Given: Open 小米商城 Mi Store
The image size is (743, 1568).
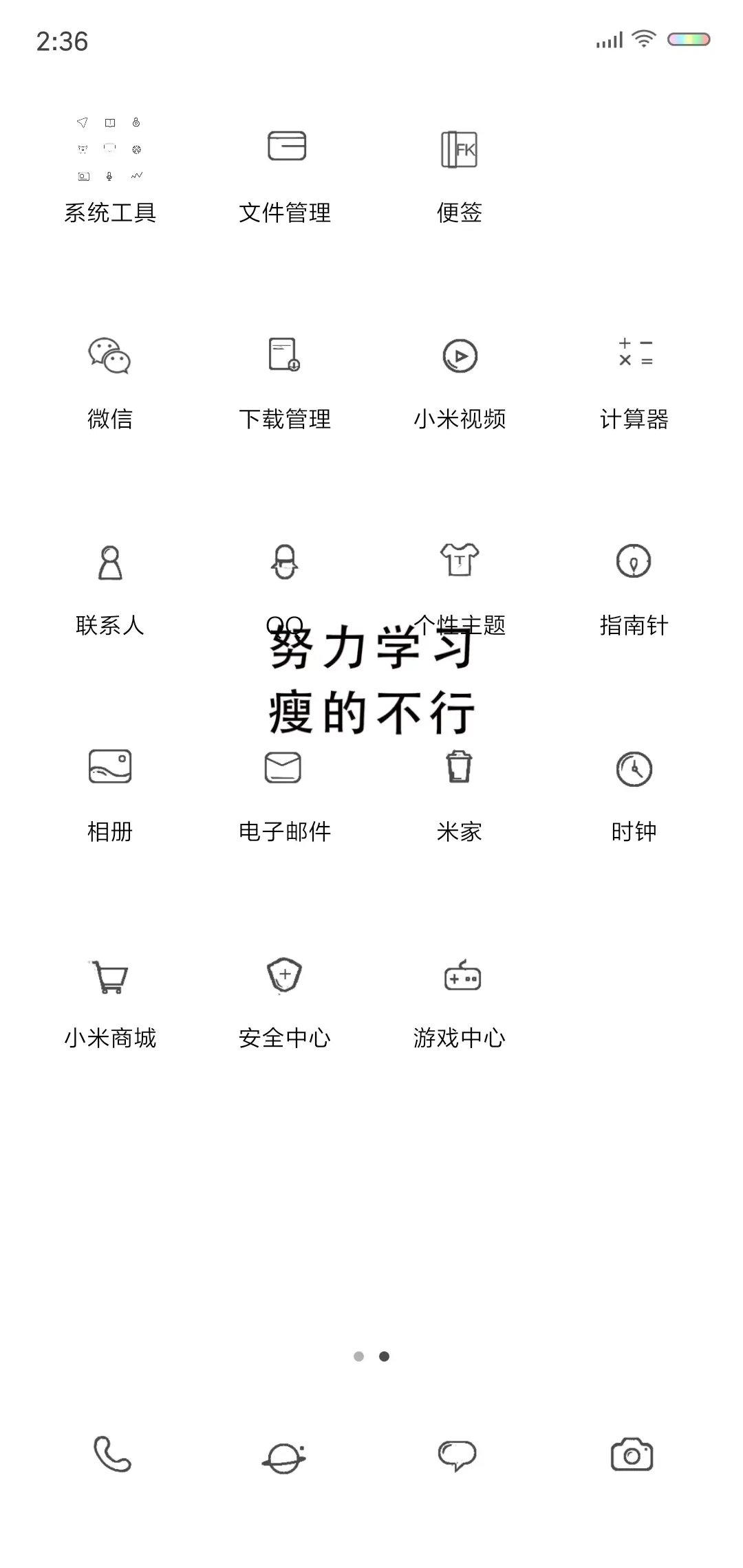Looking at the screenshot, I should (110, 975).
